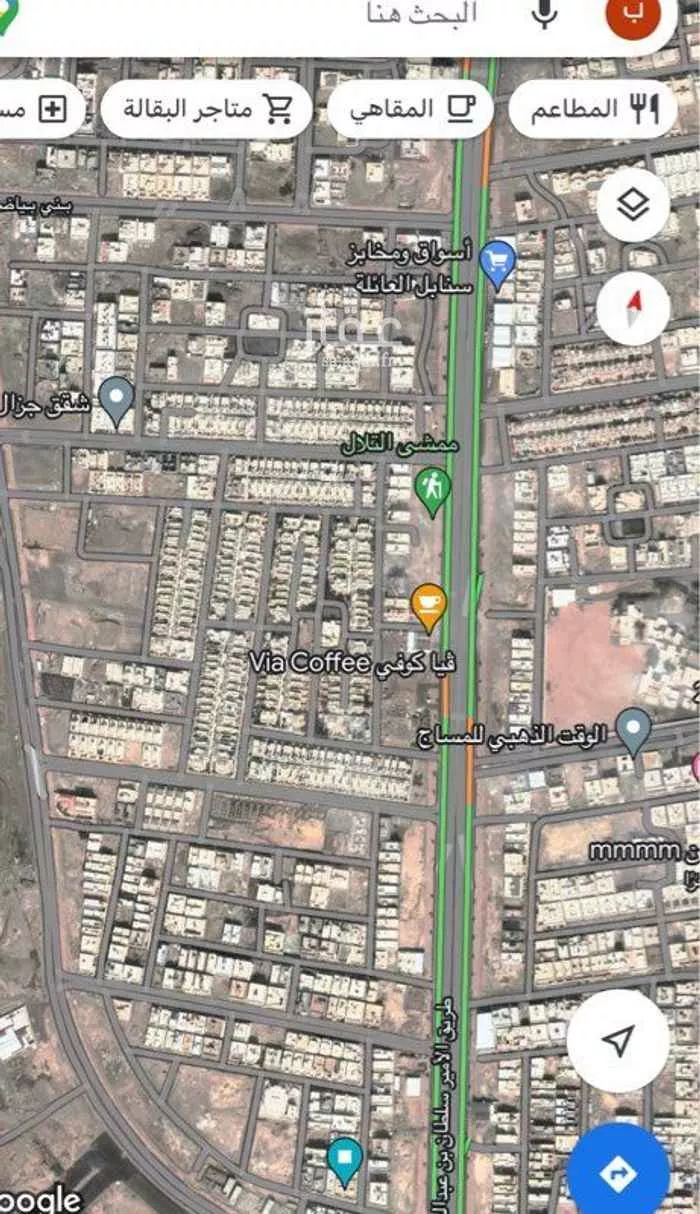
Task: Open أسواق ومخابز سنابل العائلة shopping pin
Action: (x=497, y=262)
